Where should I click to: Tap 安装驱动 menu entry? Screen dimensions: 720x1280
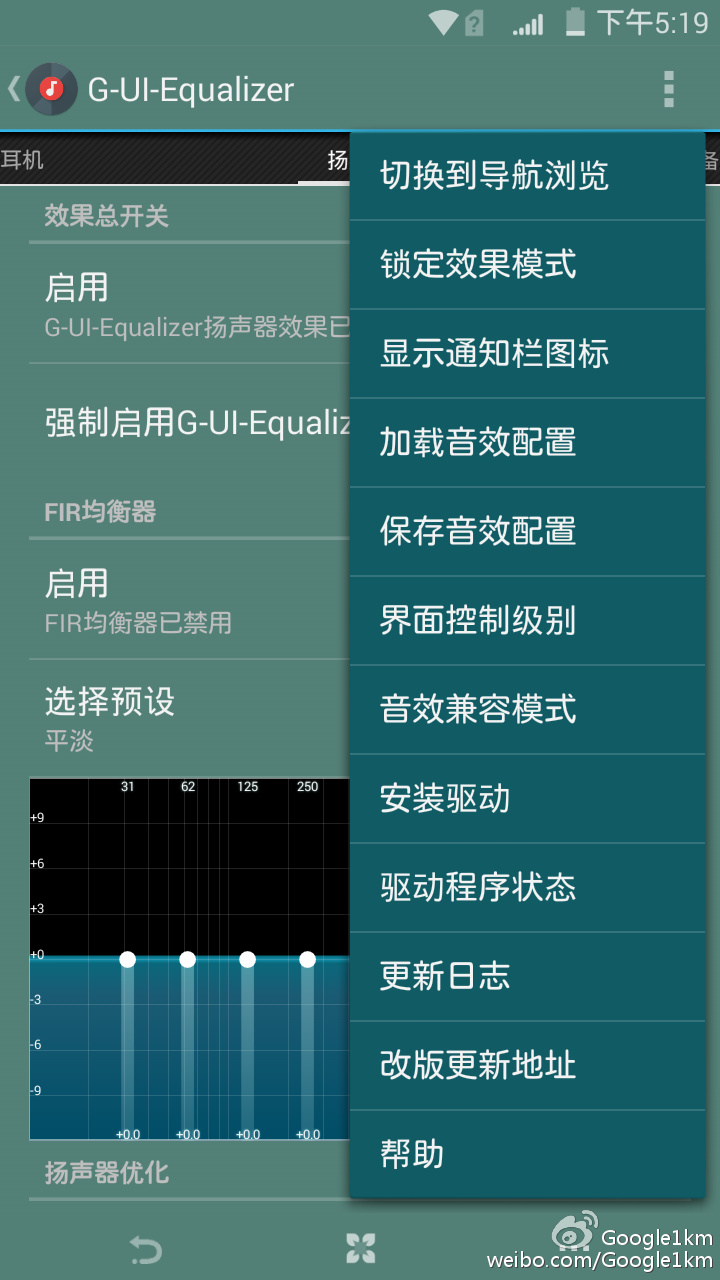pos(527,799)
